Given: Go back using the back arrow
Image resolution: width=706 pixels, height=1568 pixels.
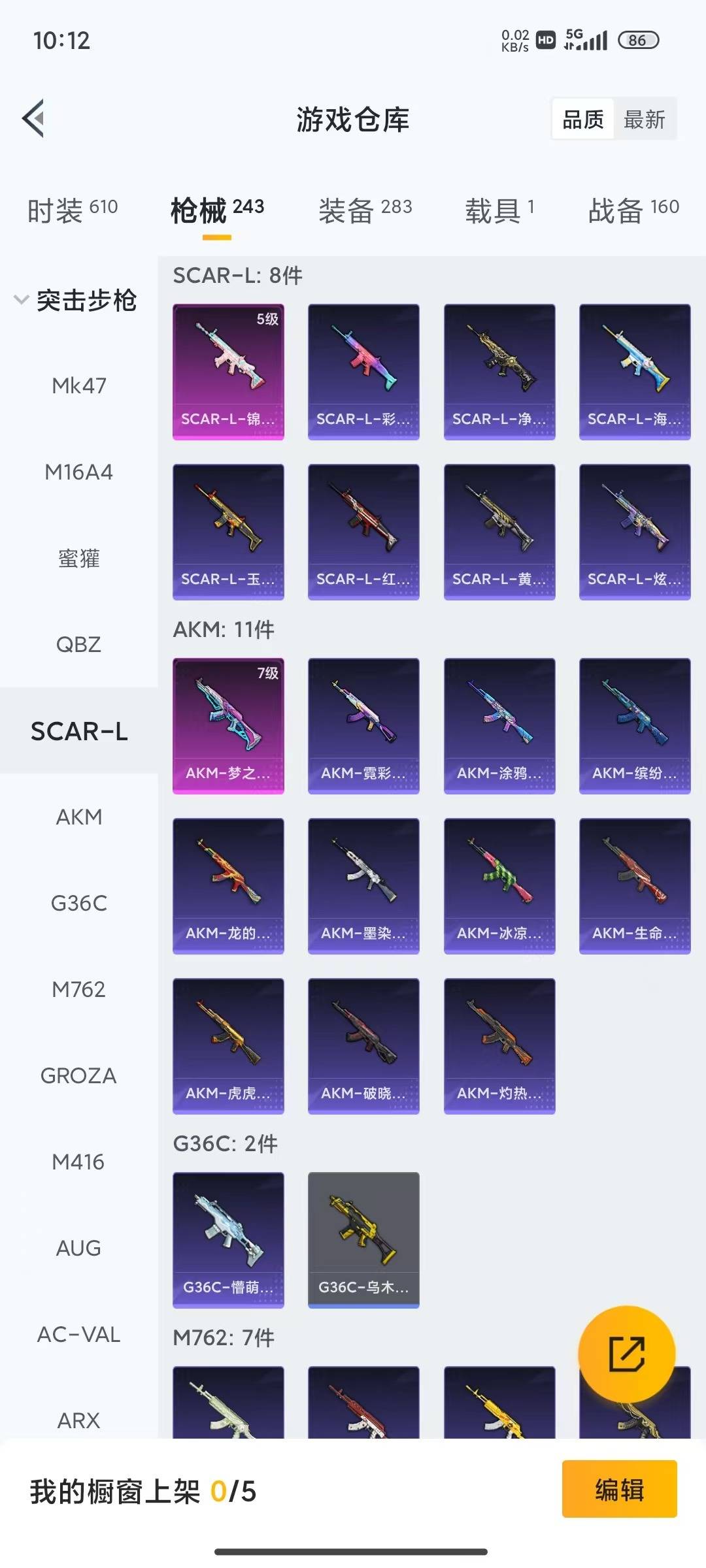Looking at the screenshot, I should (33, 116).
